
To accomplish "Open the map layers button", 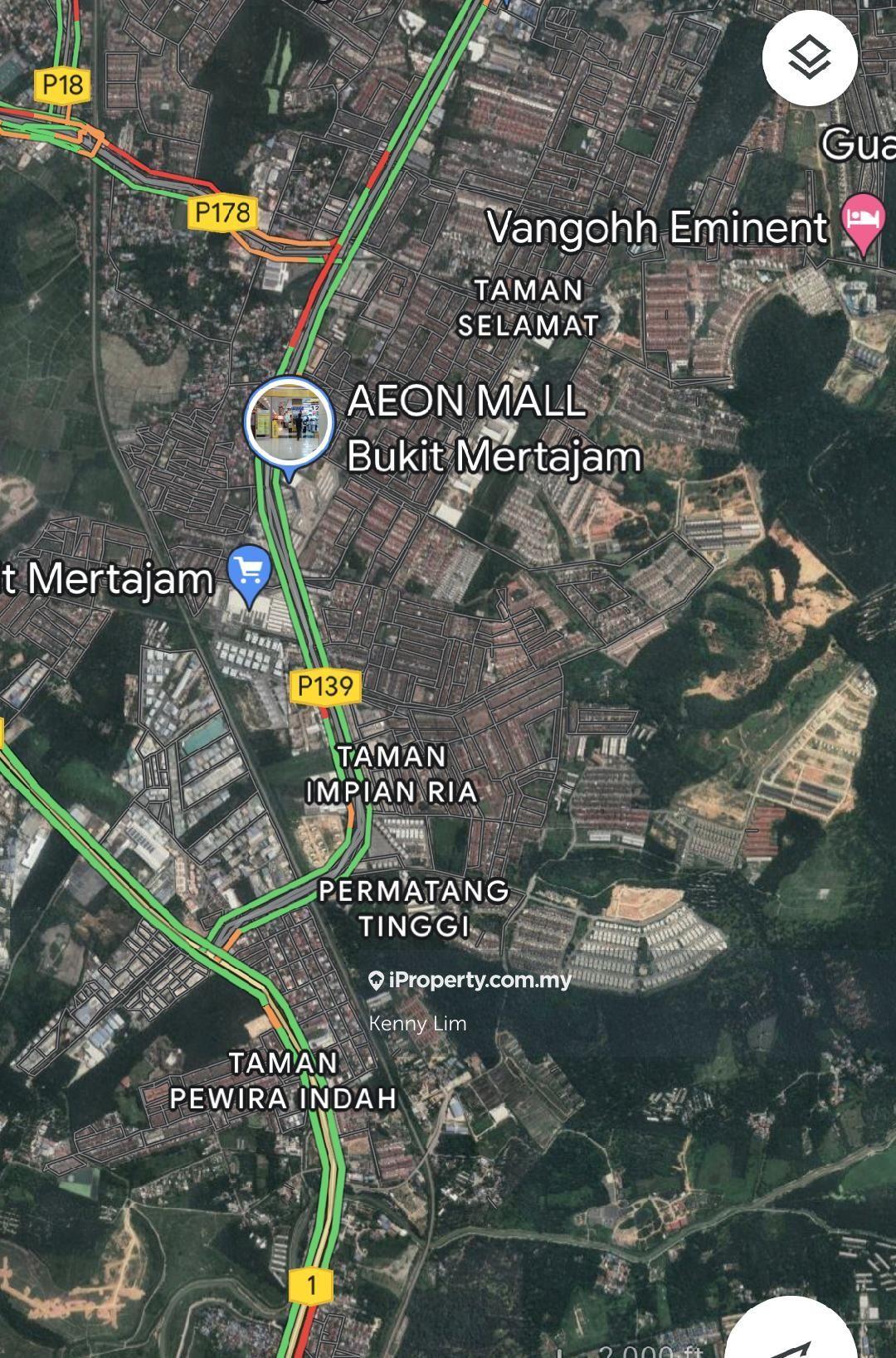I will pos(809,58).
